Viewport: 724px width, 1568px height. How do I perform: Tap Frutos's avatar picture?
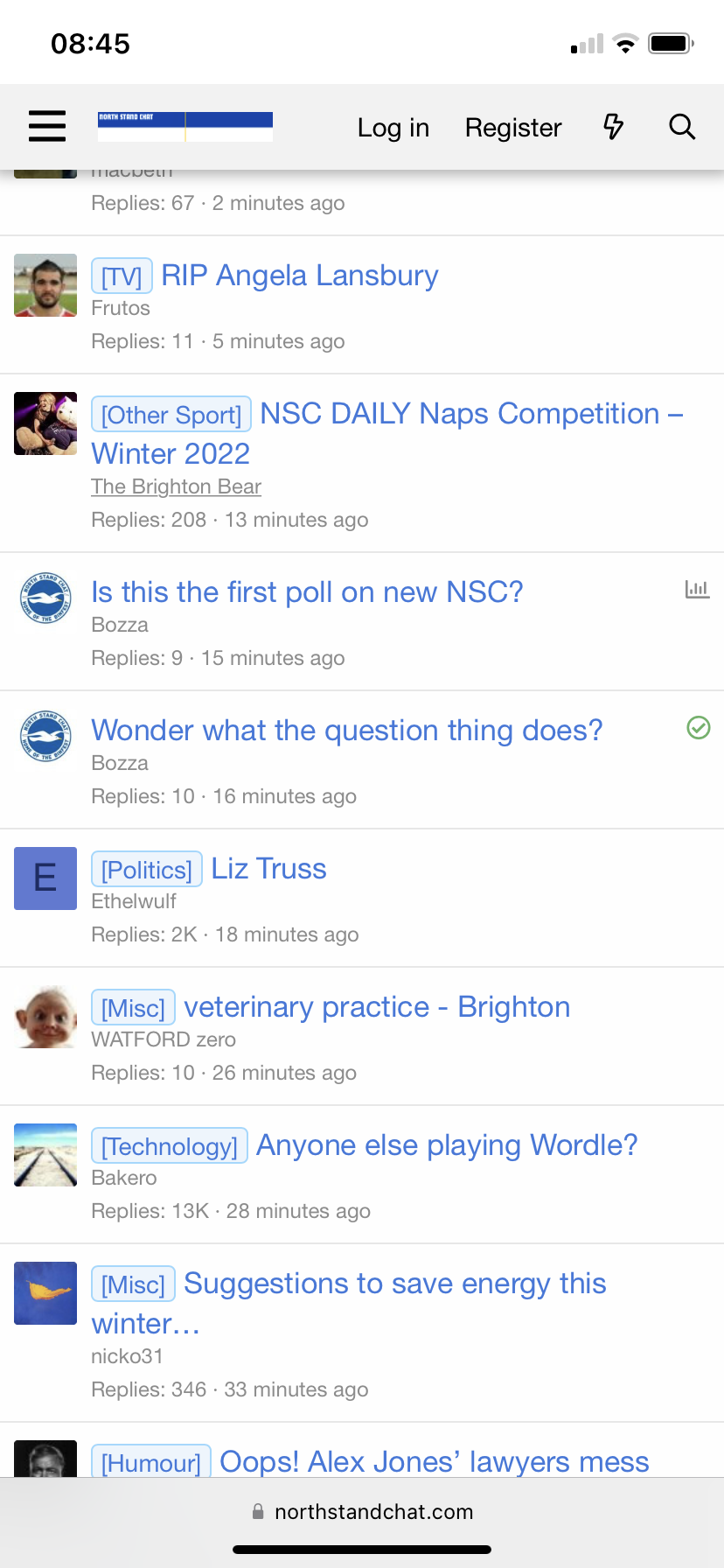click(x=45, y=285)
